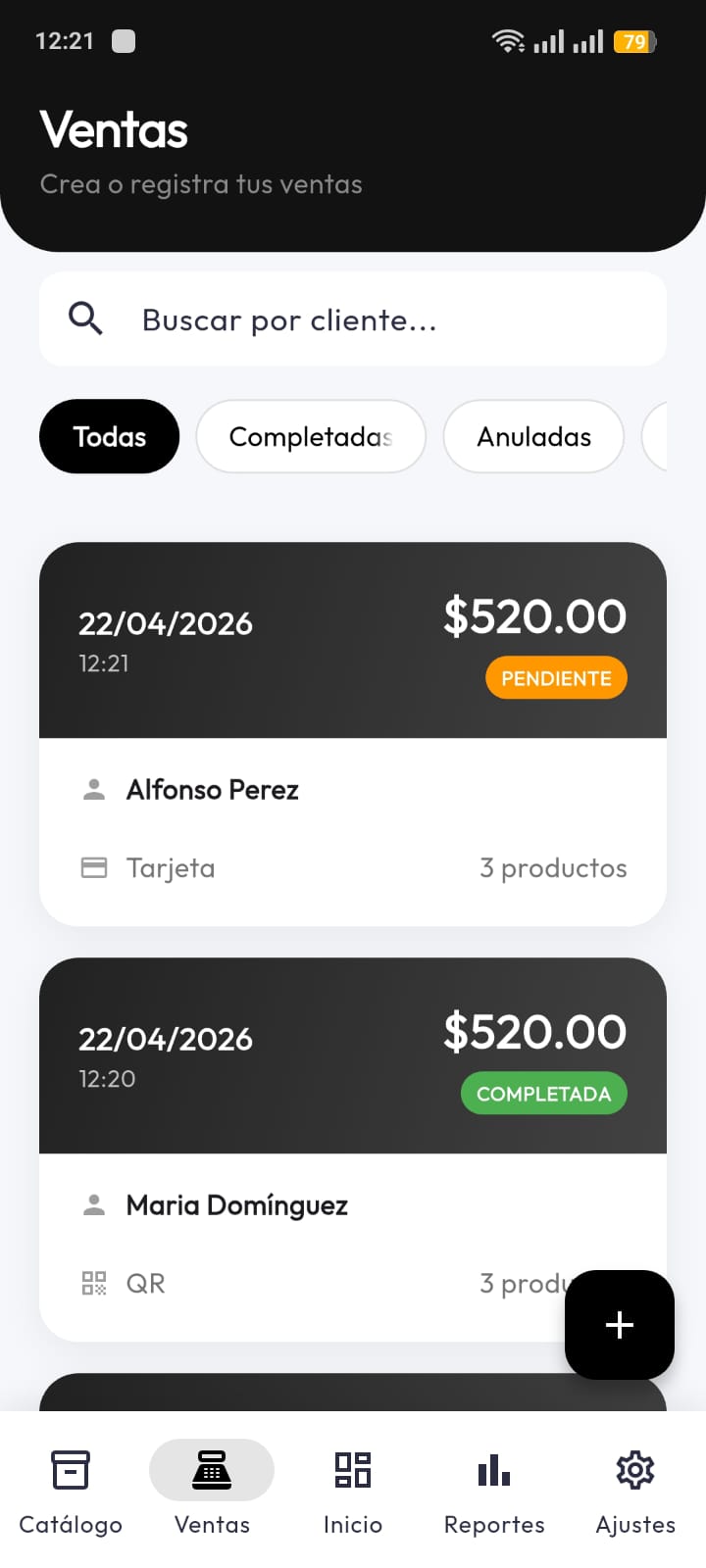
Task: Open Reportes bar chart icon
Action: pos(493,1470)
